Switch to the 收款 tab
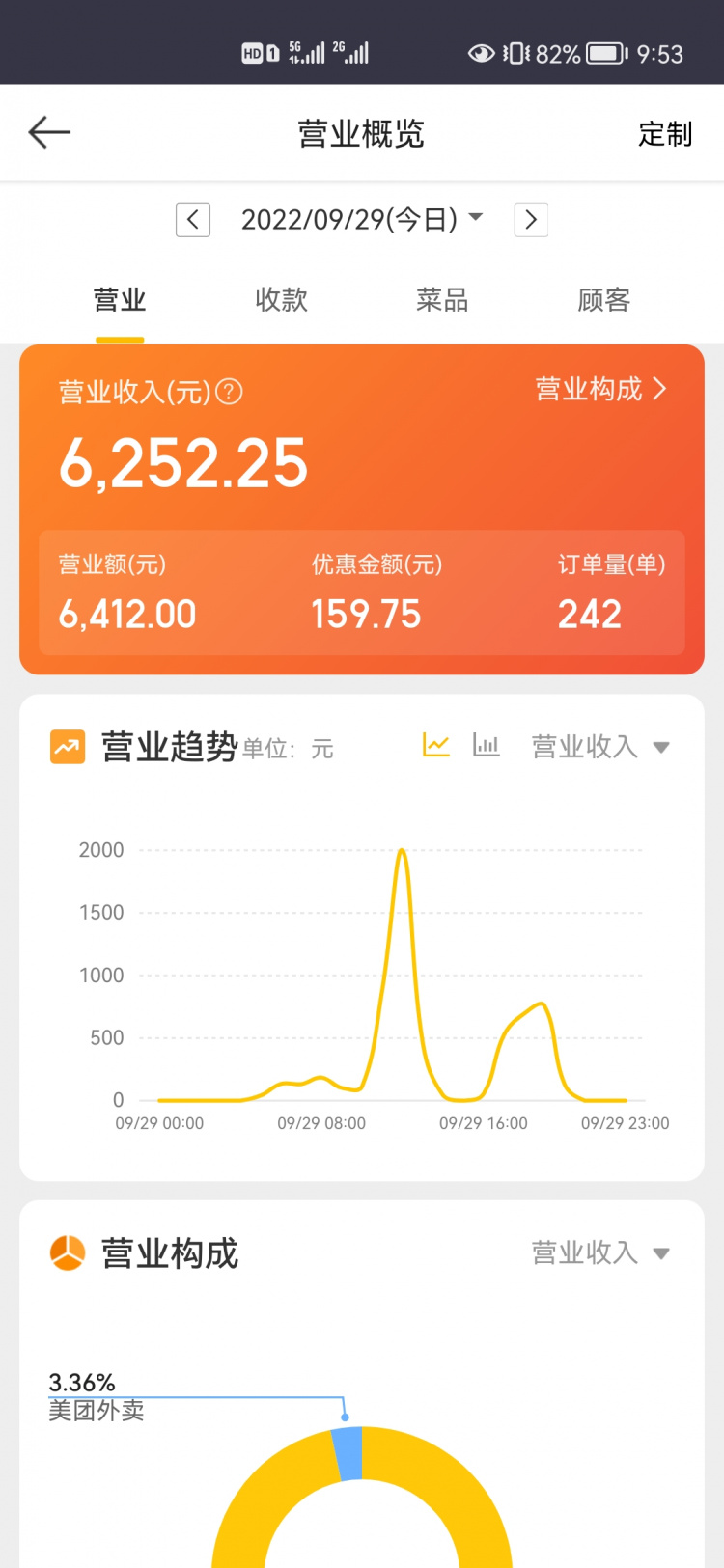The width and height of the screenshot is (724, 1568). 281,300
